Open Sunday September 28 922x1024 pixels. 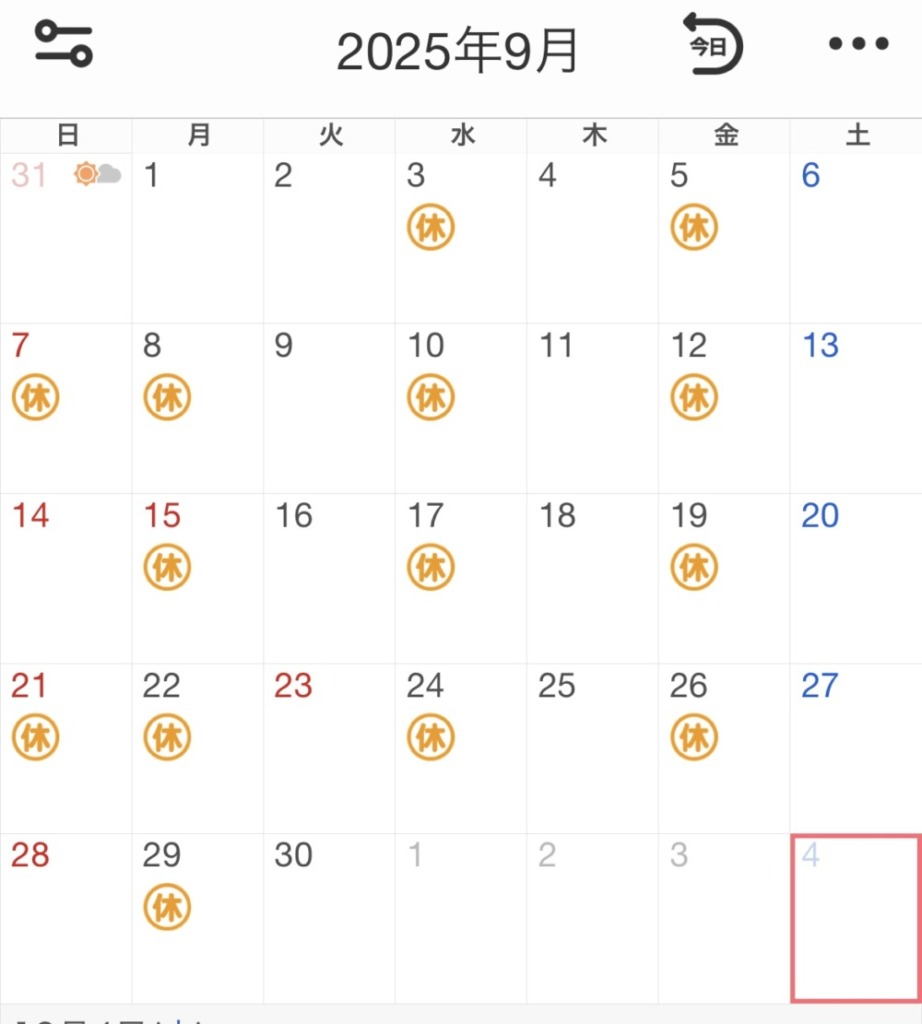(66, 917)
